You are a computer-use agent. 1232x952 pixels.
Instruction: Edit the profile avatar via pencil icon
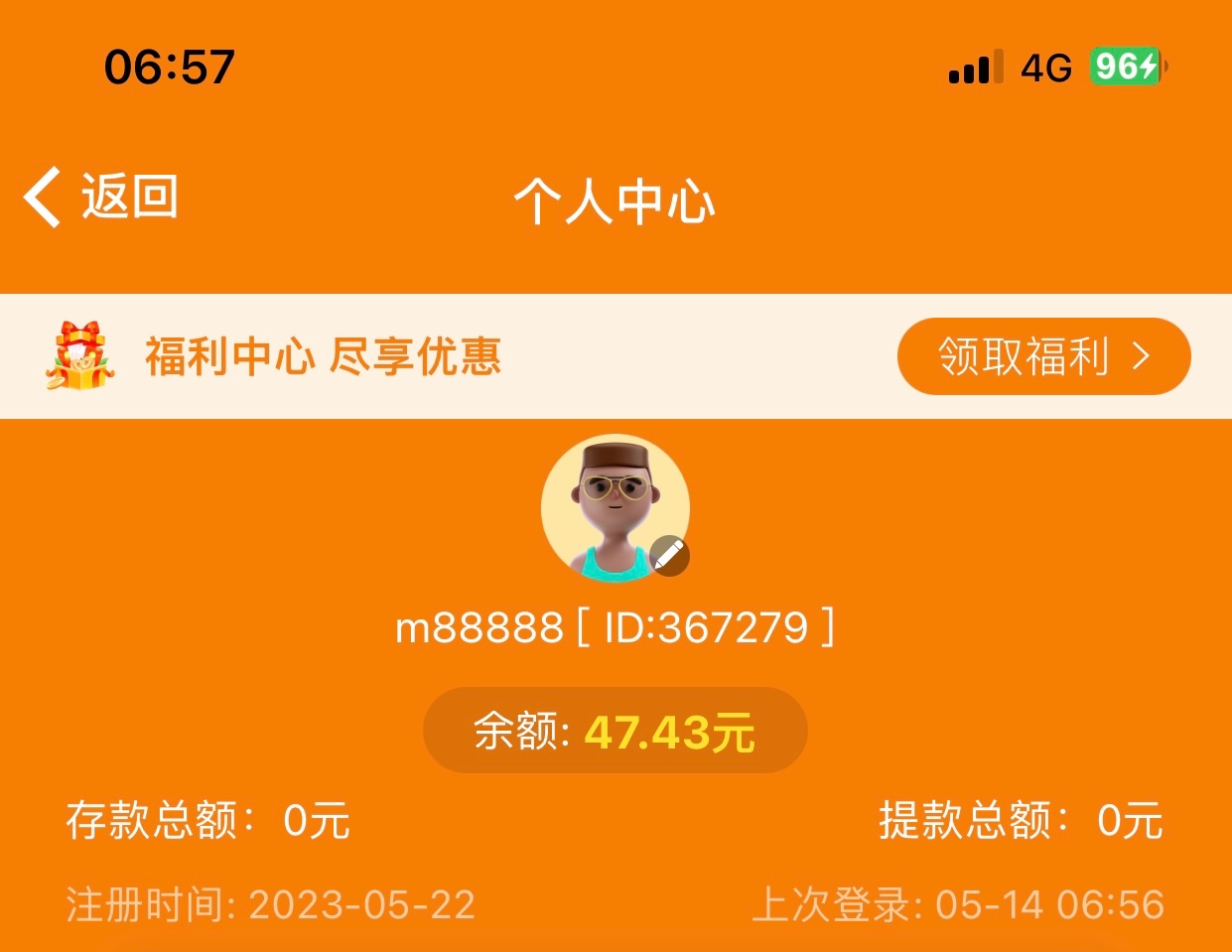click(x=669, y=556)
